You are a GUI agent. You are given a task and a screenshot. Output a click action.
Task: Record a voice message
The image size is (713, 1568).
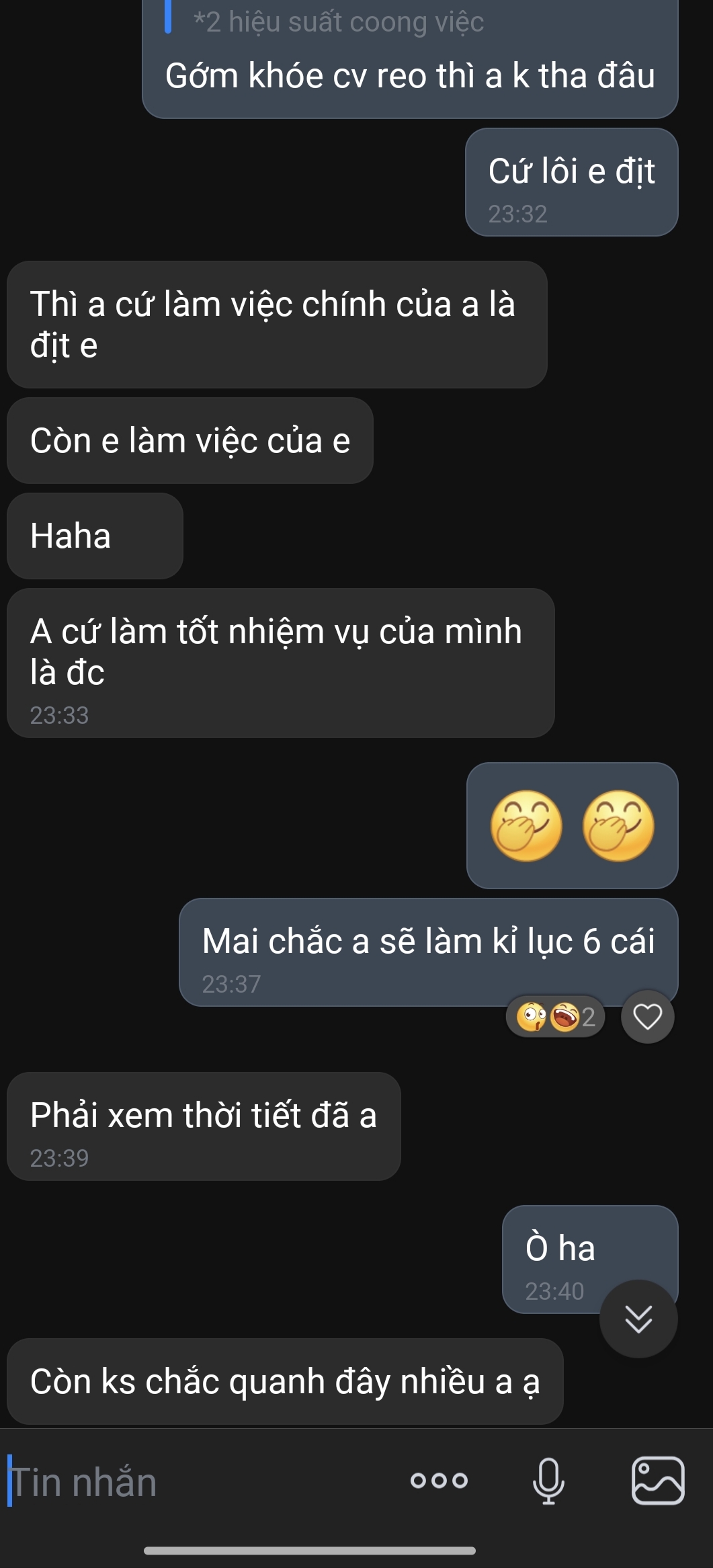pyautogui.click(x=548, y=1481)
